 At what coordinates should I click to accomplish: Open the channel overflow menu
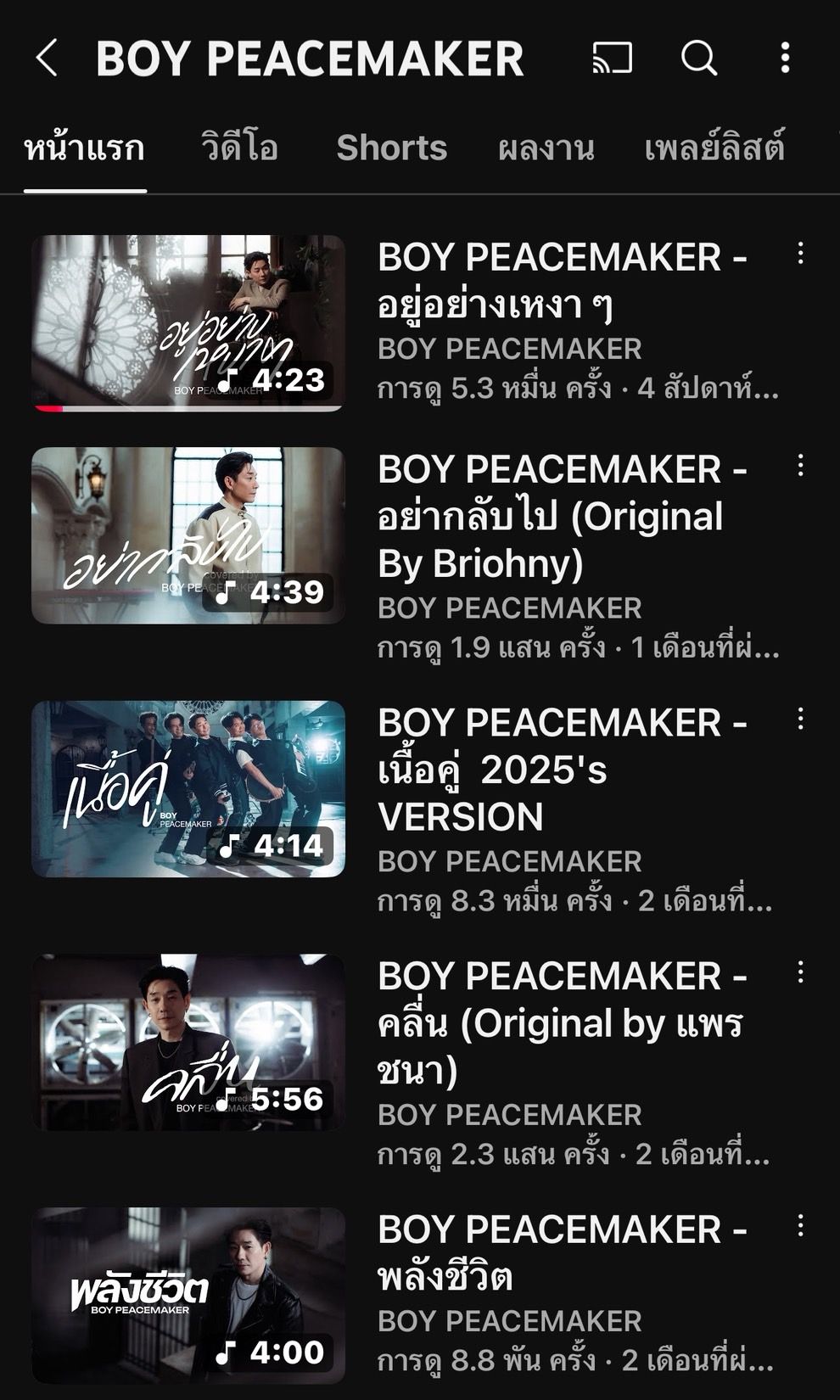[x=785, y=58]
